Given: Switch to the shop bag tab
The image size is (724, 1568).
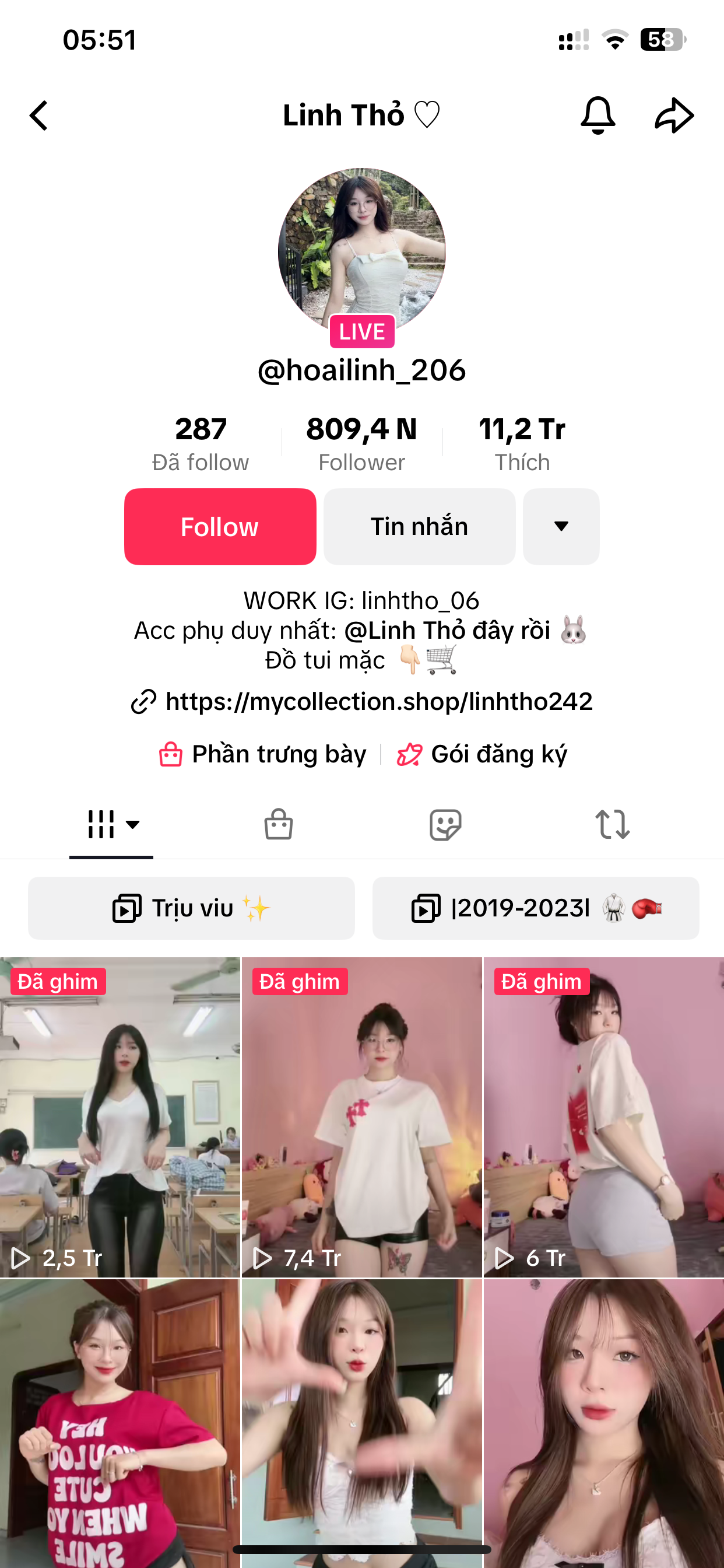Looking at the screenshot, I should coord(279,825).
